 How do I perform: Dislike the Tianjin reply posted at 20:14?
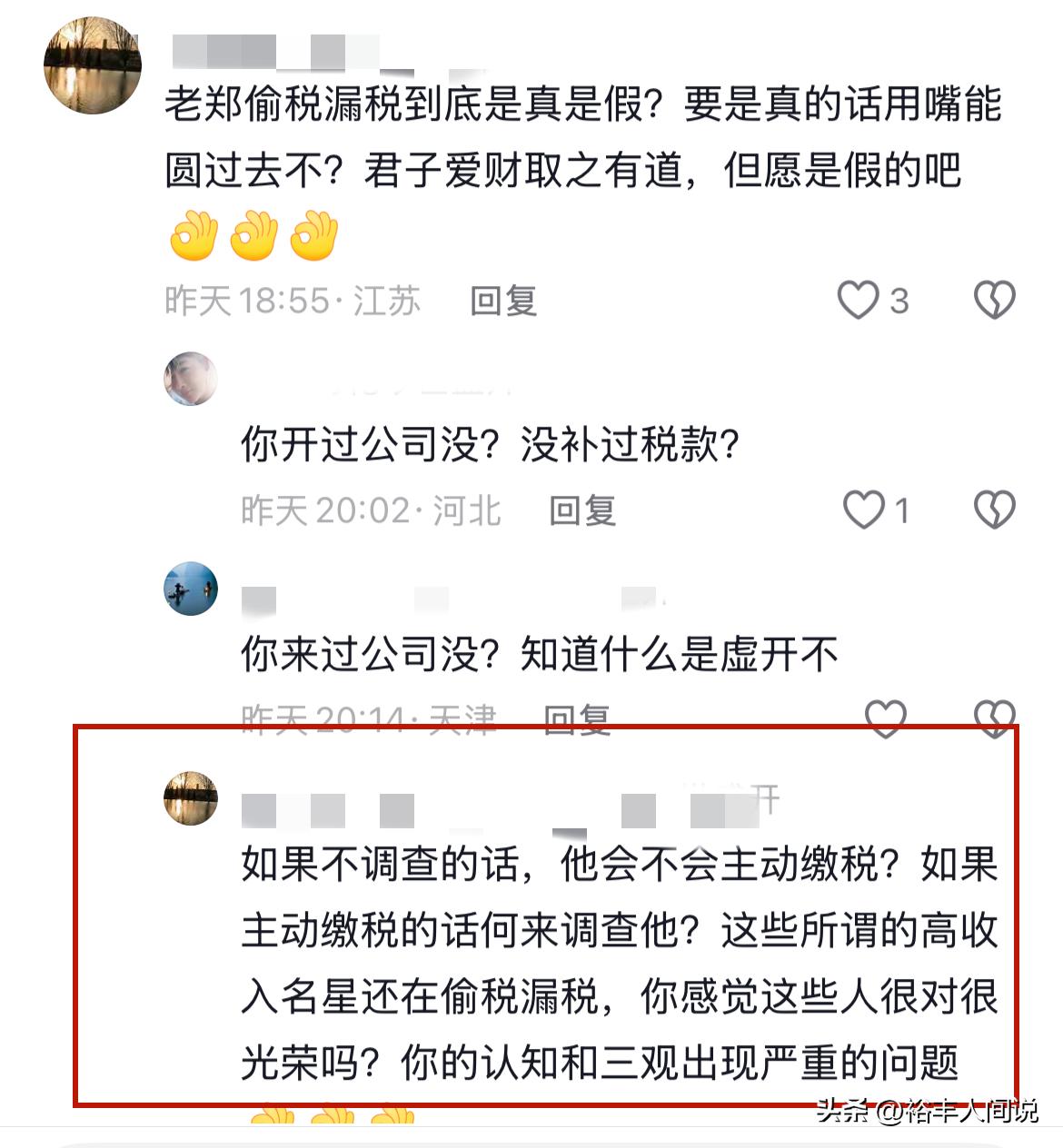(x=994, y=717)
